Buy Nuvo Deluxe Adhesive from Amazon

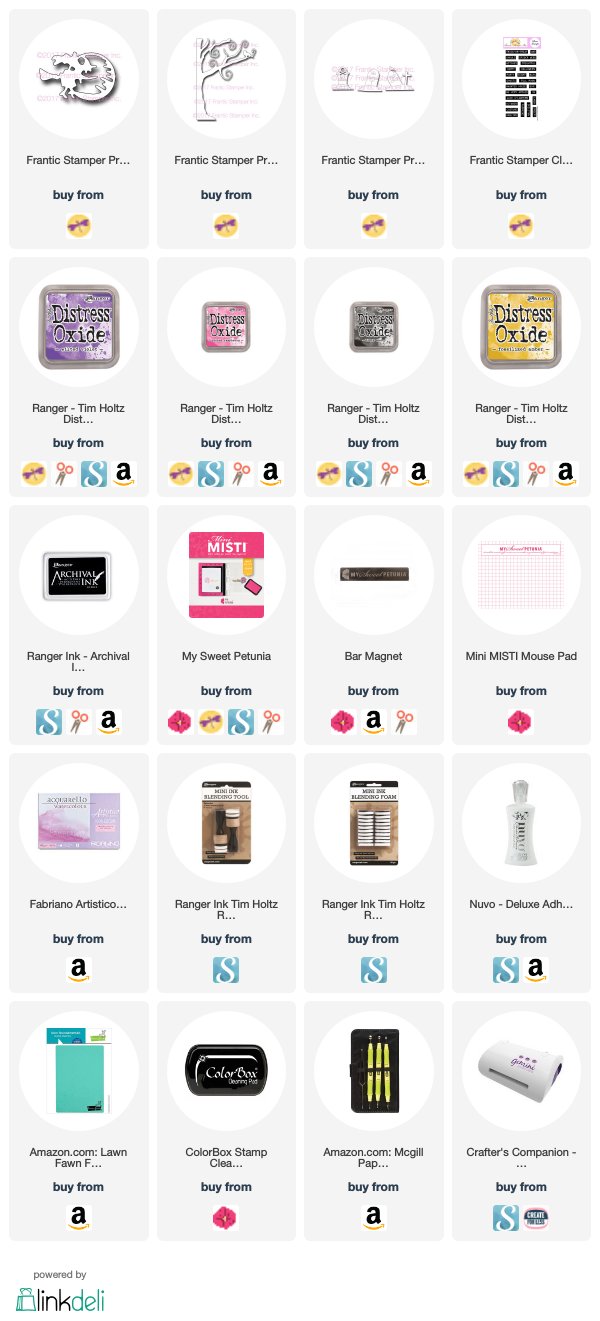pos(534,969)
